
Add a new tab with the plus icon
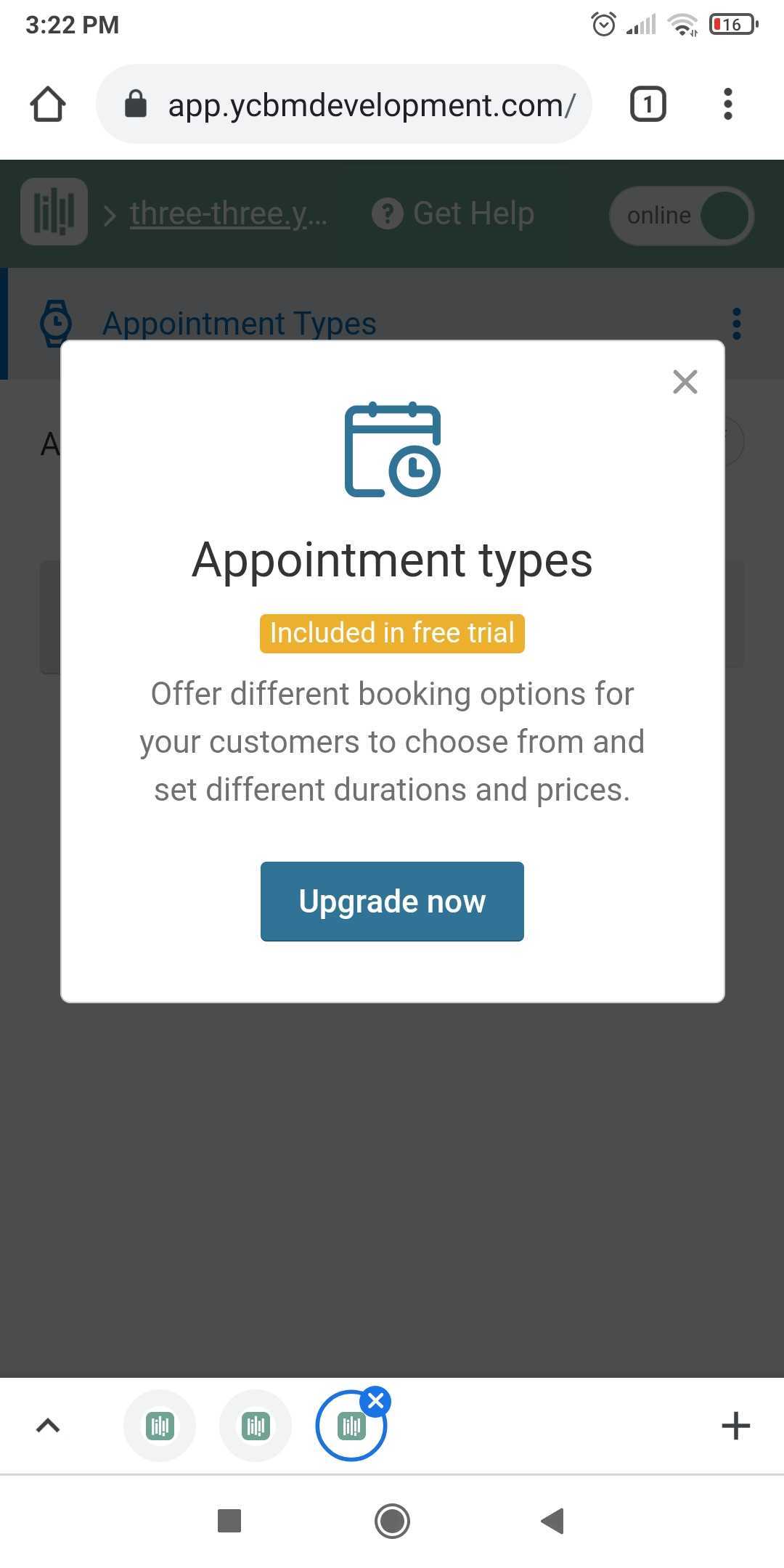735,1426
